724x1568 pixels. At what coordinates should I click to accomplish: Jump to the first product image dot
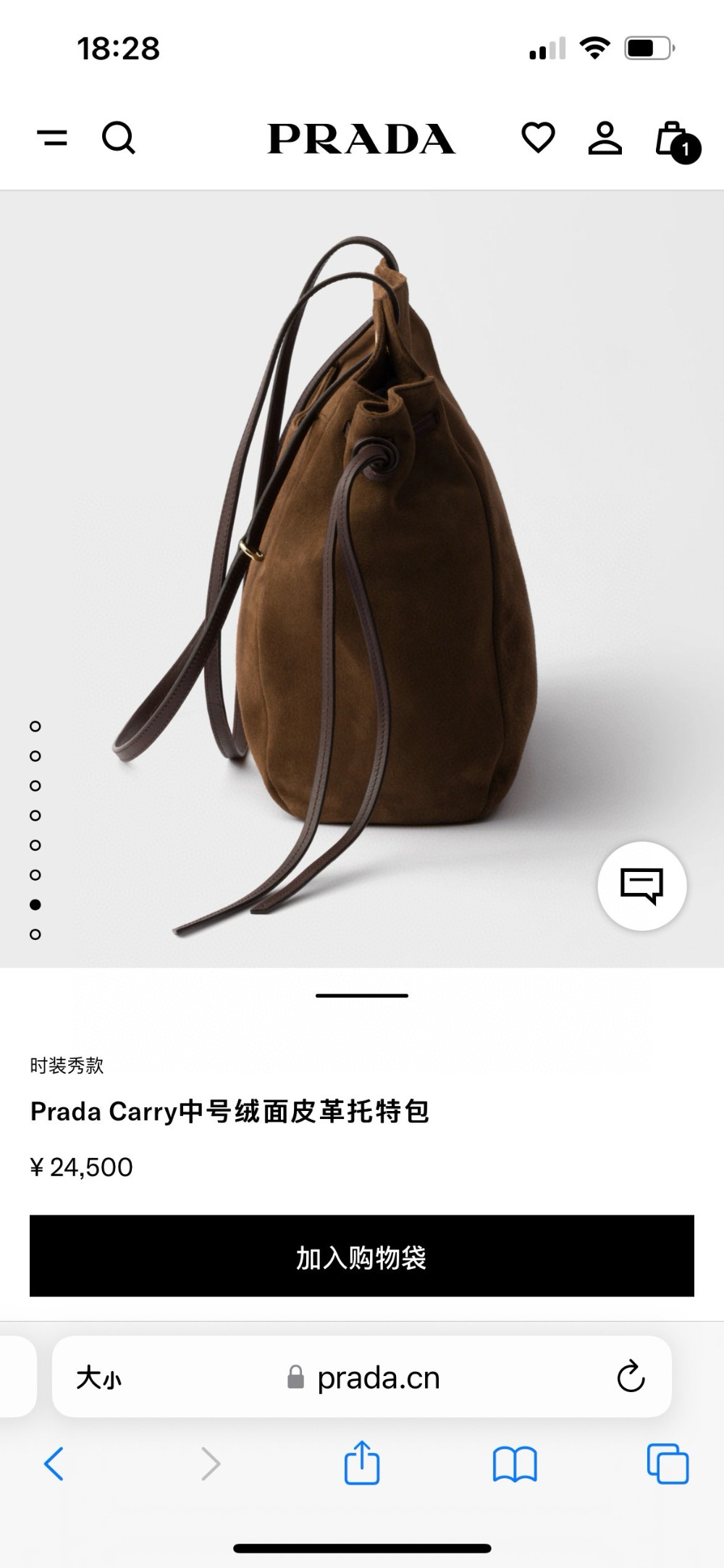coord(35,726)
